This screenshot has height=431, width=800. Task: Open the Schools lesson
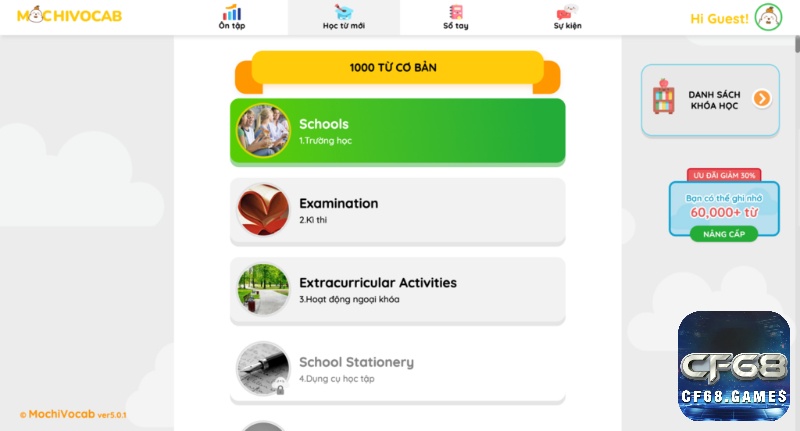click(397, 131)
